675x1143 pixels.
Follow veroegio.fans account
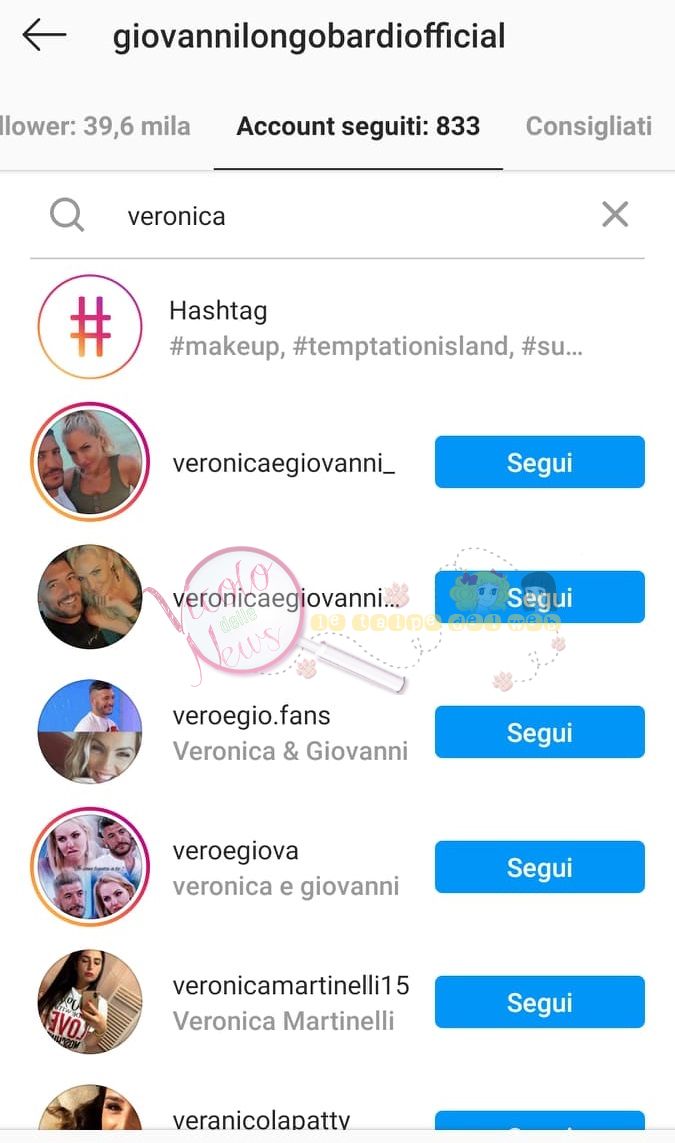(539, 733)
